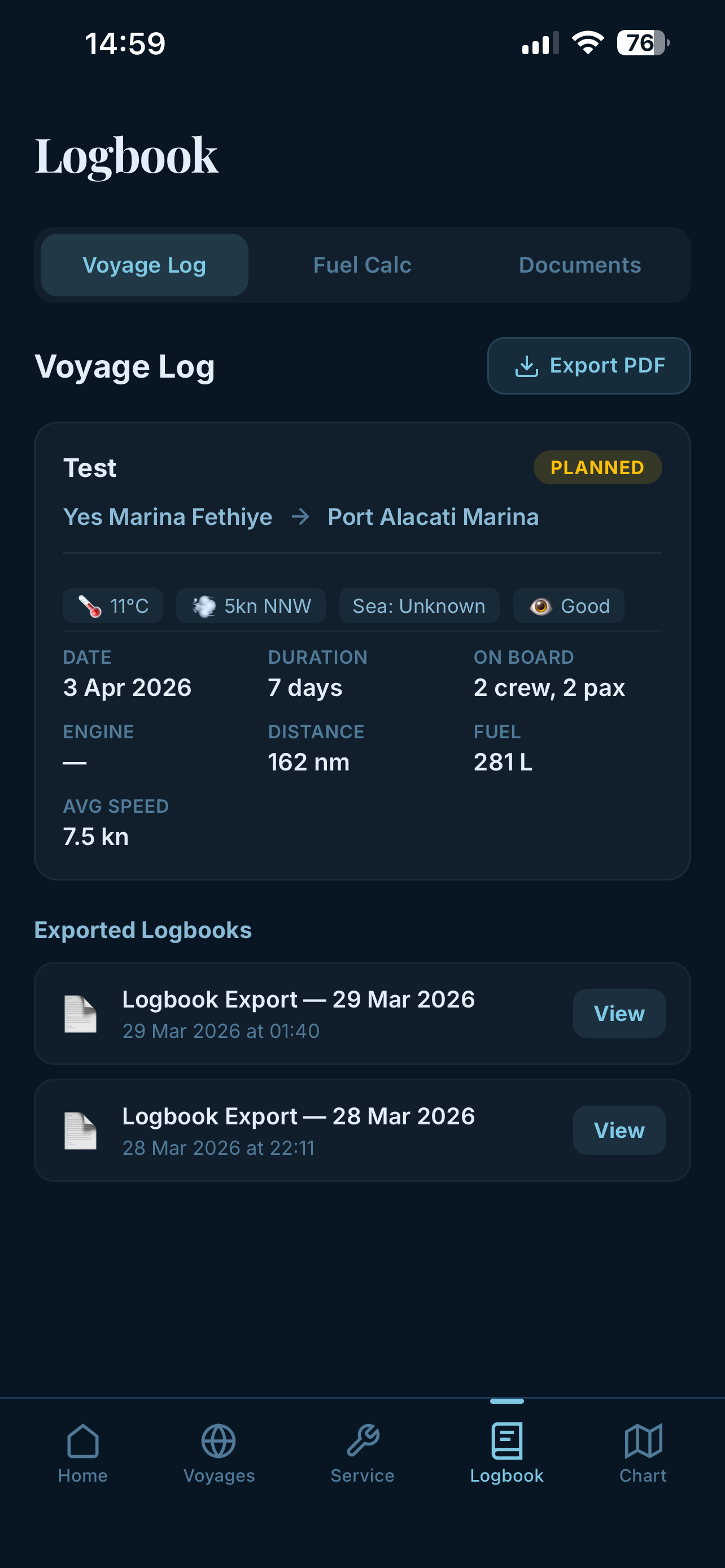Open the Documents tab

click(x=579, y=265)
